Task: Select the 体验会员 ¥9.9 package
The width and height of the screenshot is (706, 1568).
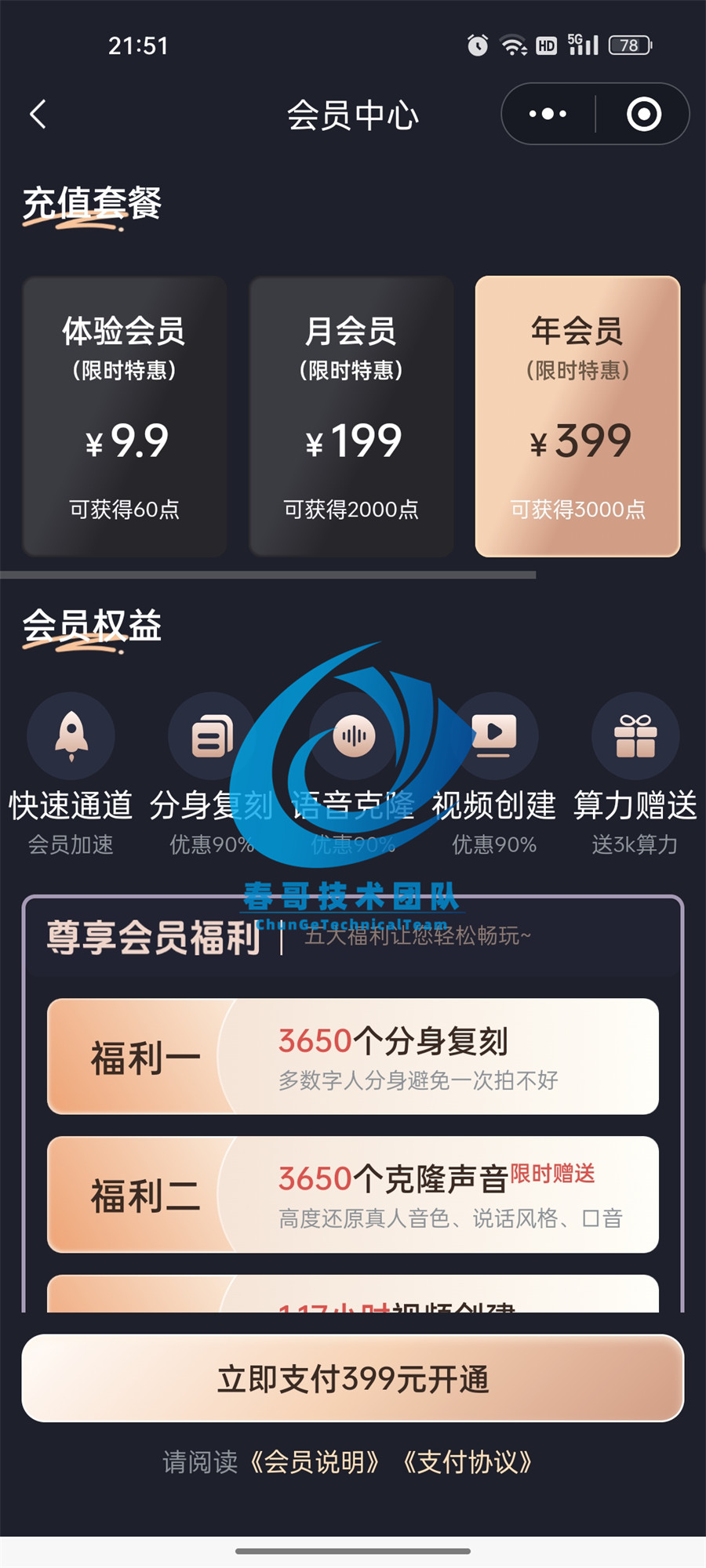Action: pos(125,416)
